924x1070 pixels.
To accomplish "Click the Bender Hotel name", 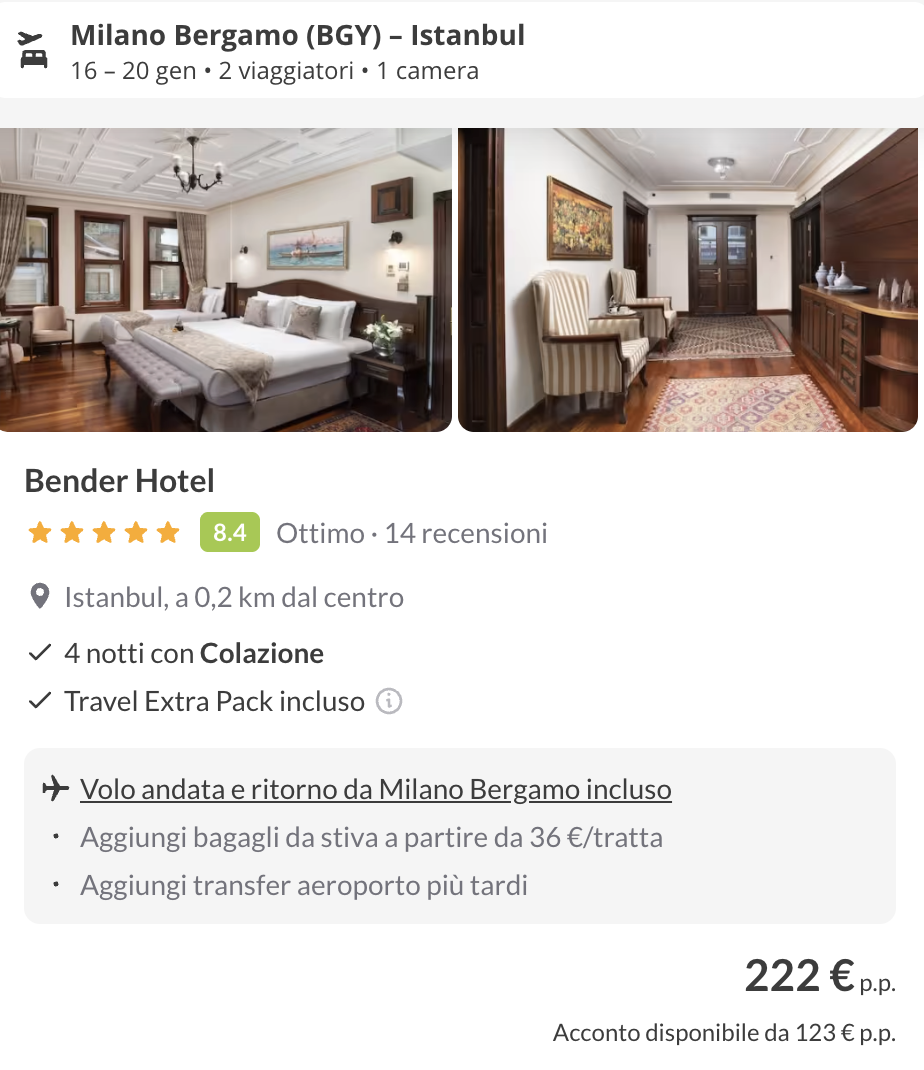I will 118,481.
